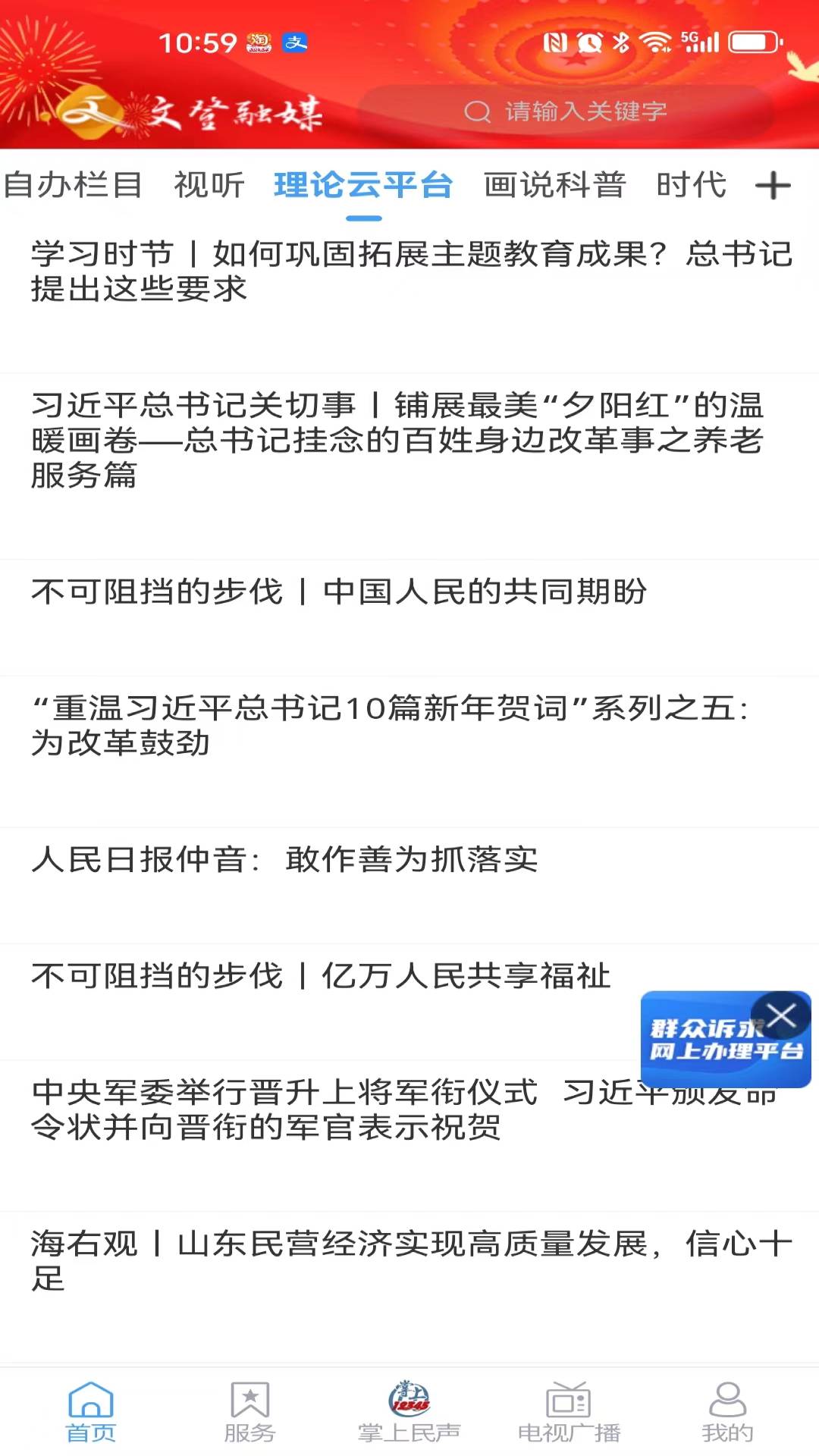This screenshot has height=1456, width=819.
Task: Open article 学习时节 如何巩固拓展主题教育成果
Action: pos(409,271)
